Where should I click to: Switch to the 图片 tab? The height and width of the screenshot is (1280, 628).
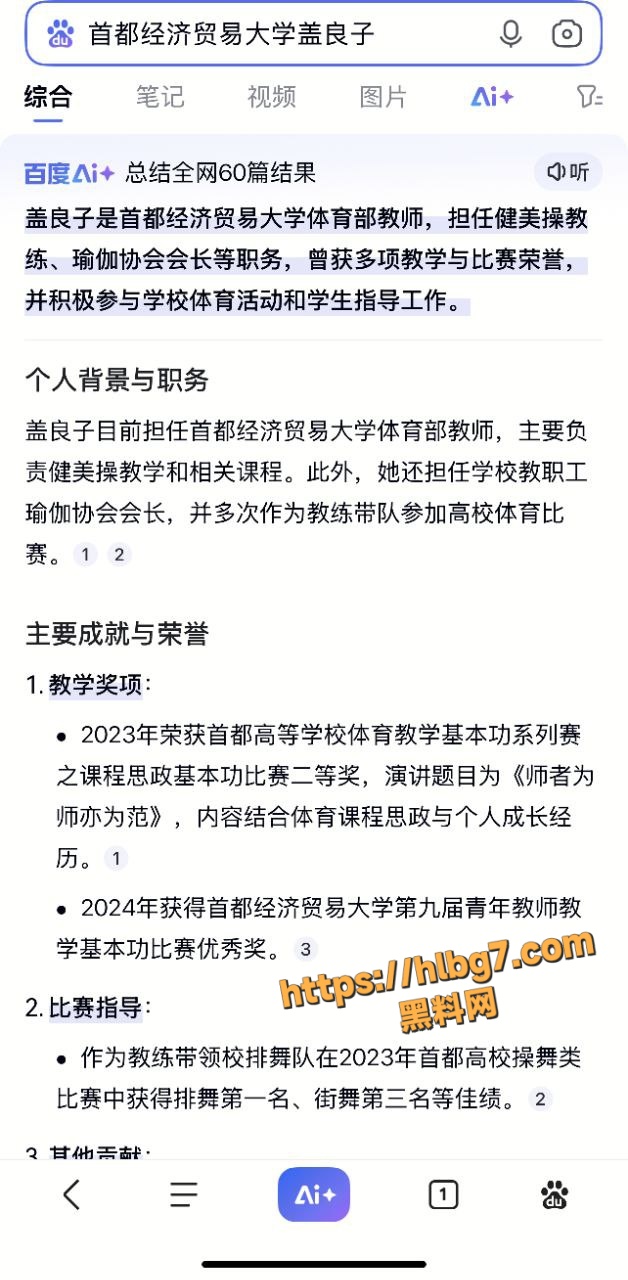coord(383,96)
